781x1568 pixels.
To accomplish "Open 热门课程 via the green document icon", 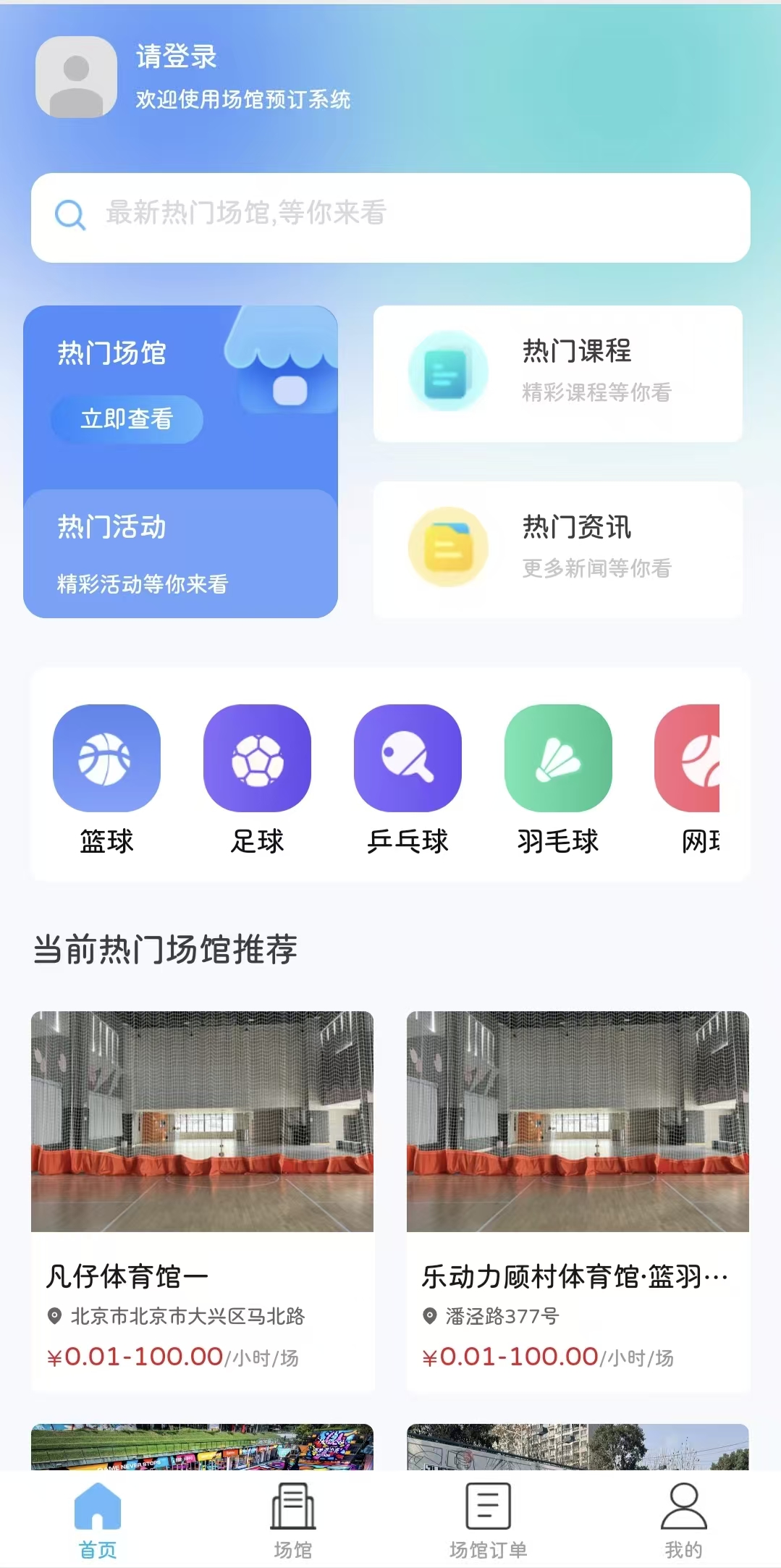I will coord(449,372).
